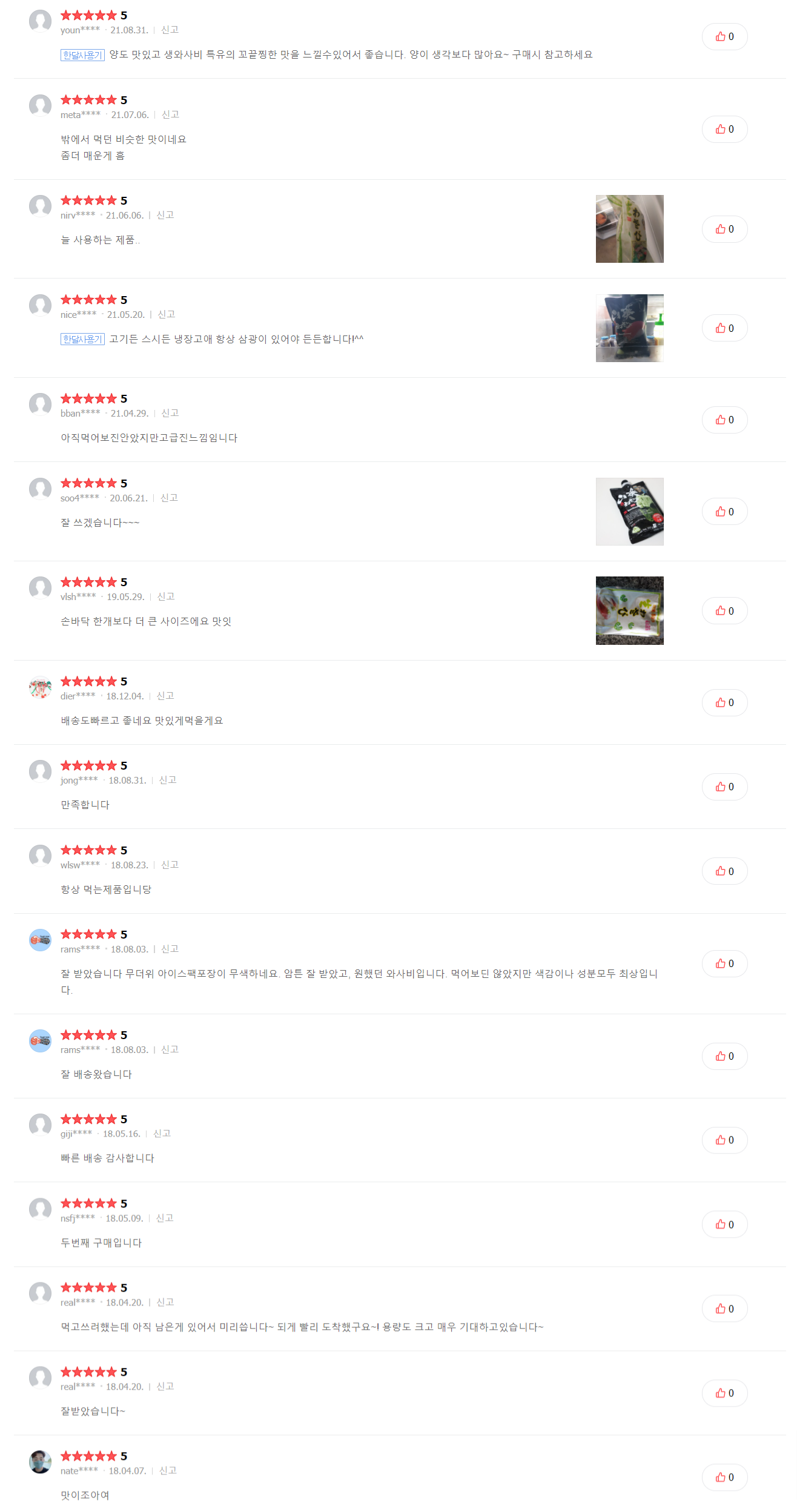
Task: Like the review by nice****
Action: 724,328
